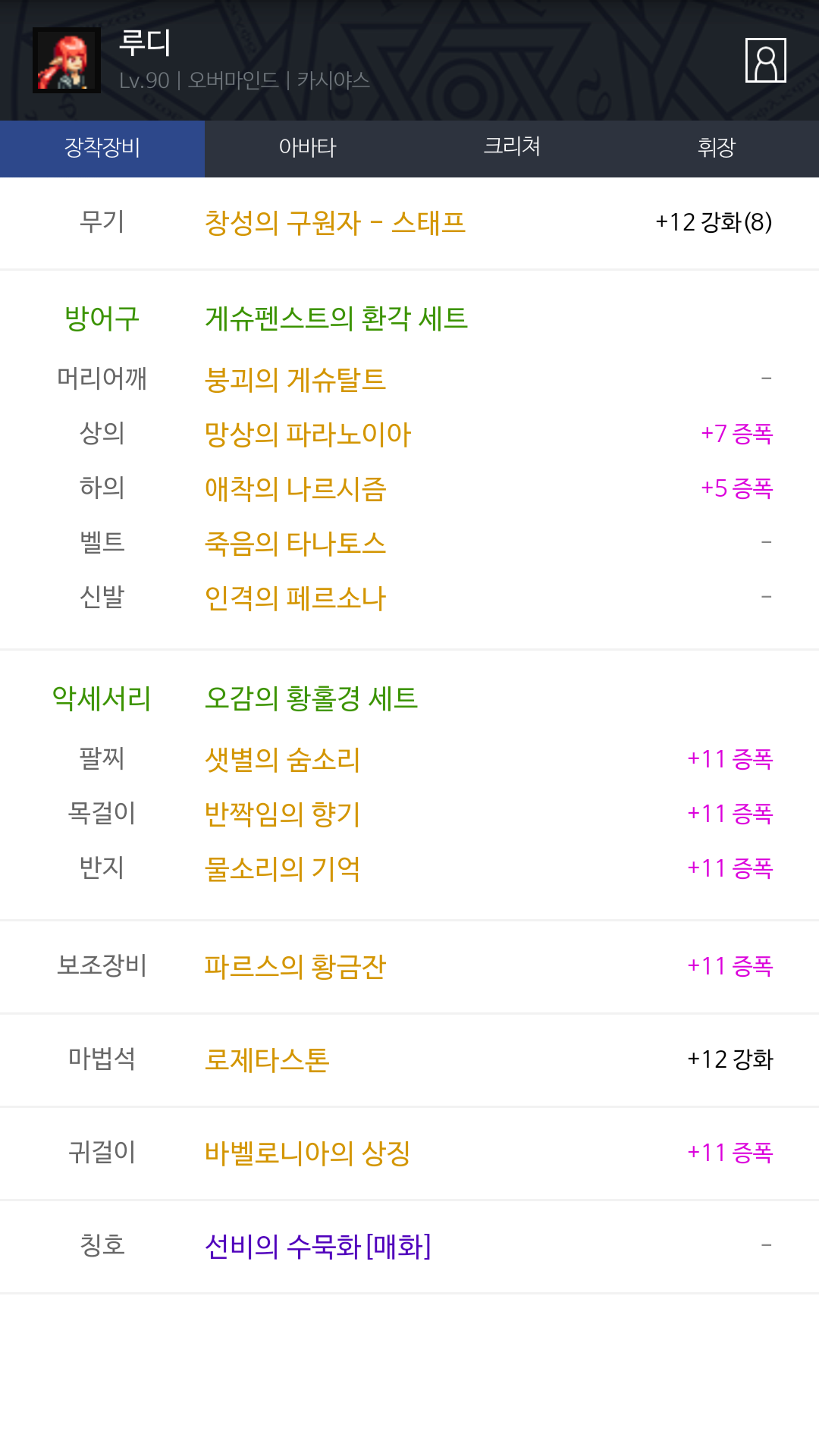View 샛별의 숨소리 bracelet
Image resolution: width=819 pixels, height=1456 pixels.
(x=282, y=759)
